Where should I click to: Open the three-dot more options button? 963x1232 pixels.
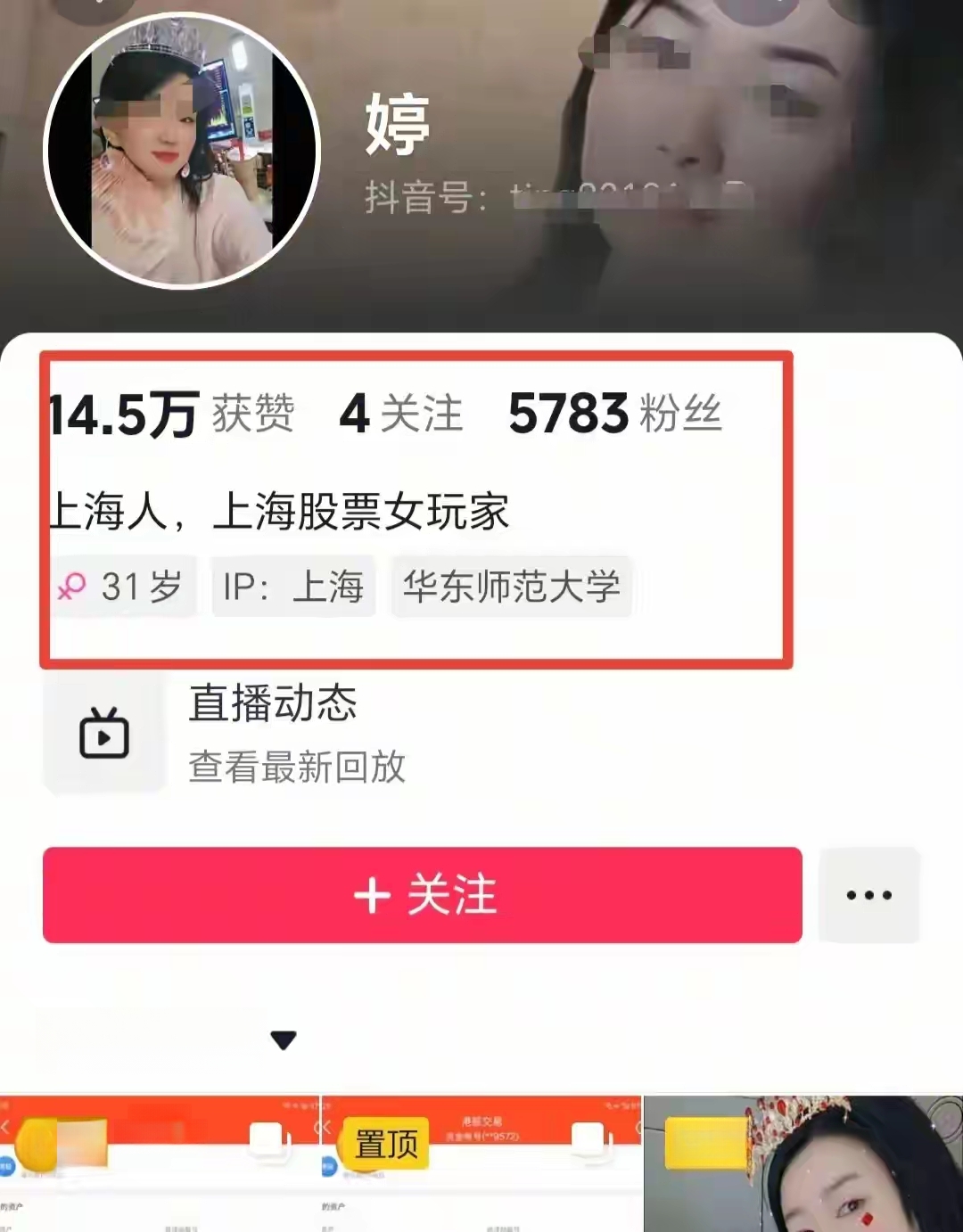[x=868, y=895]
